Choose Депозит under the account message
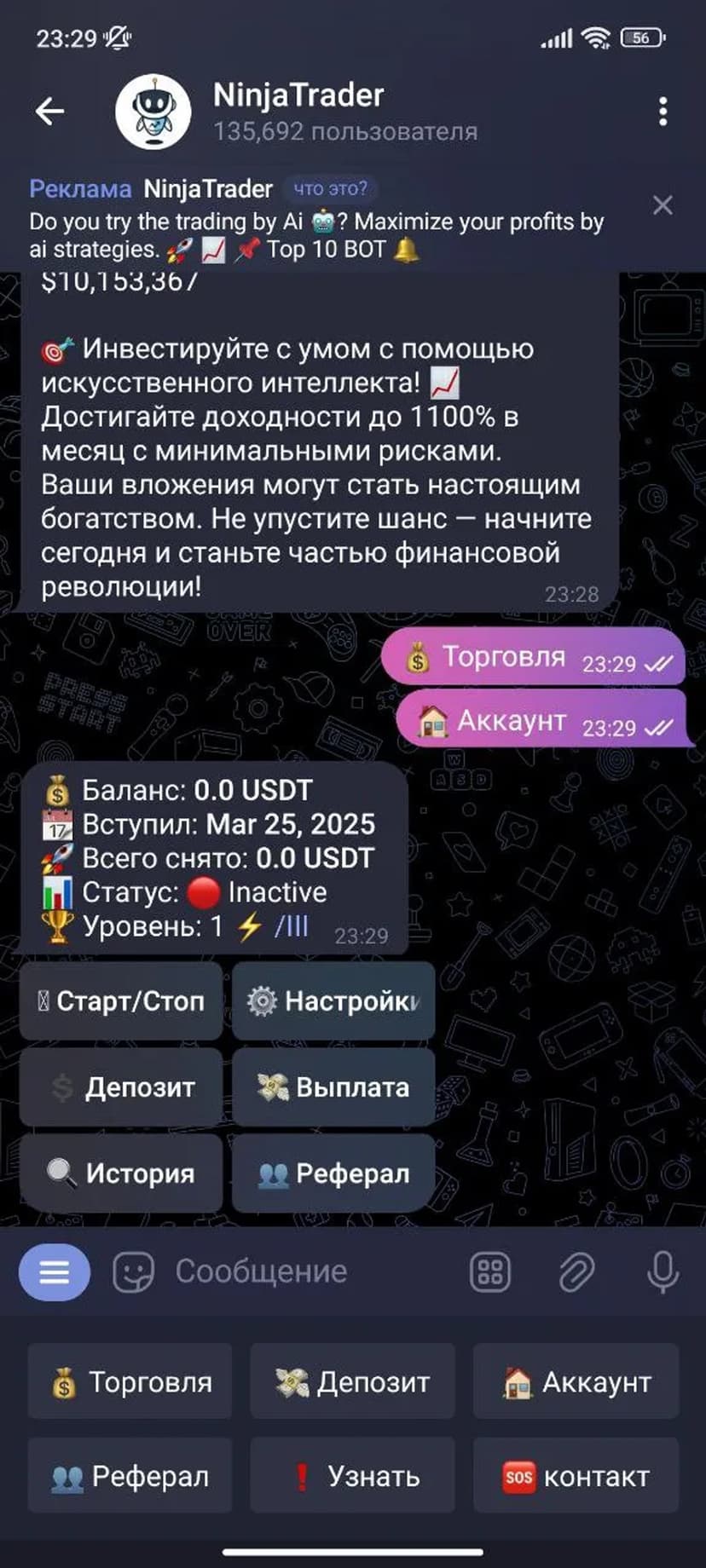The height and width of the screenshot is (1568, 706). 121,1087
